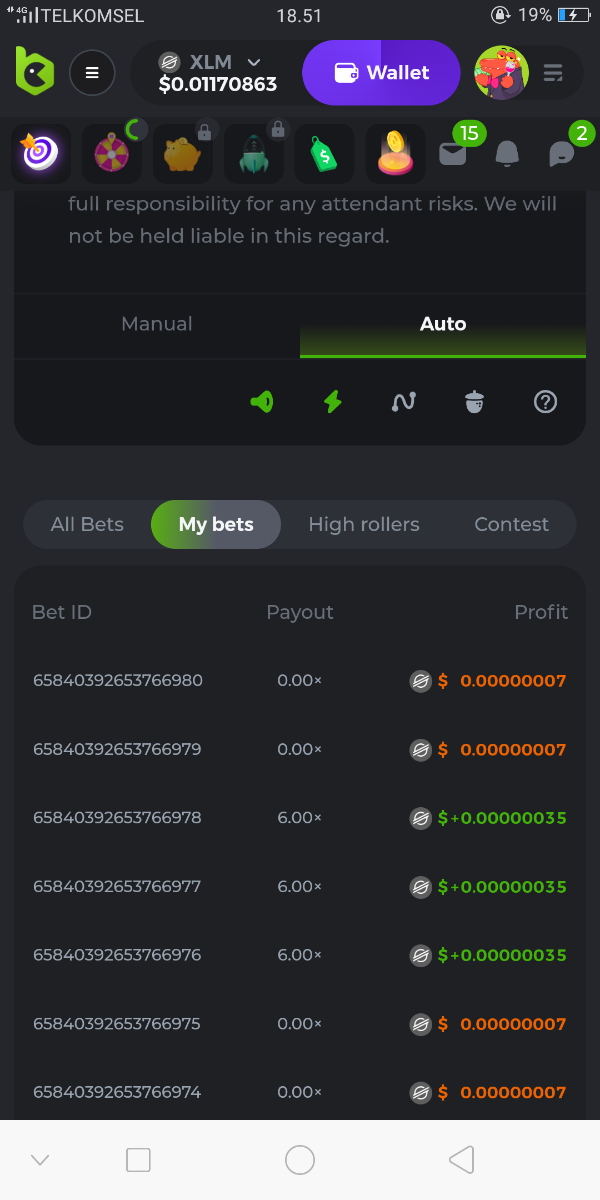600x1200 pixels.
Task: Open the help question mark icon
Action: coord(545,402)
